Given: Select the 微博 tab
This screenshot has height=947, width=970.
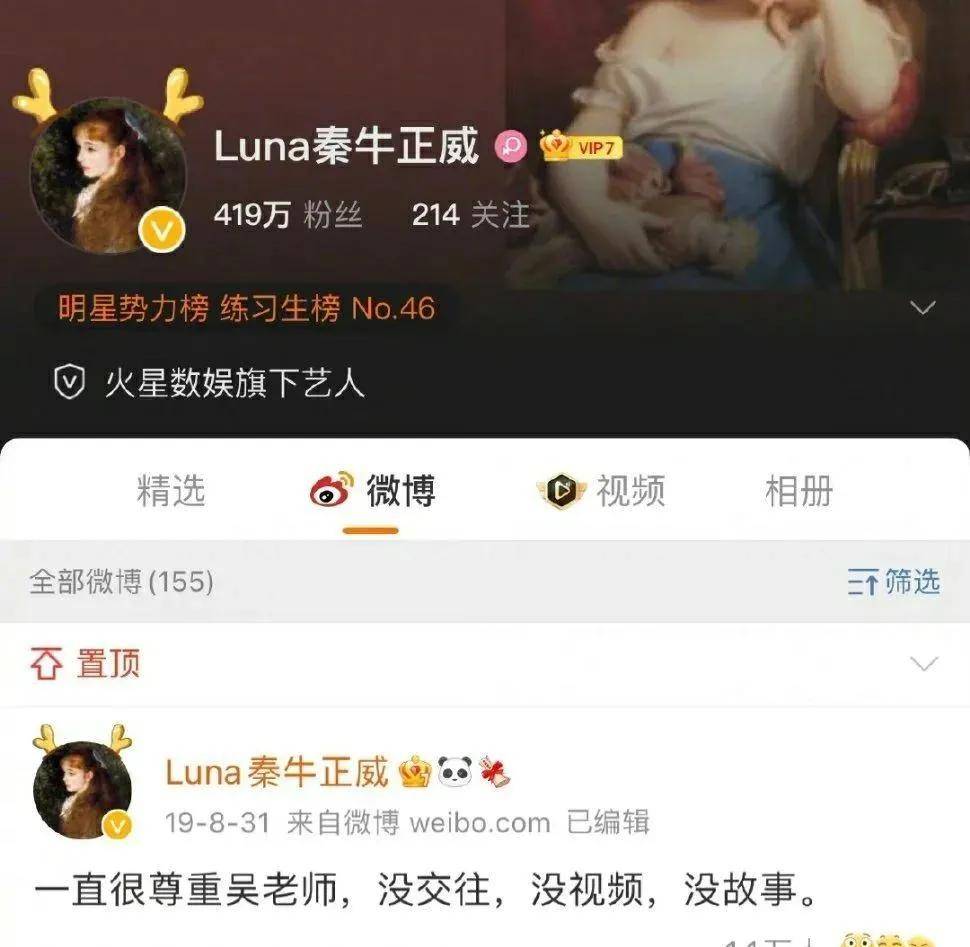Looking at the screenshot, I should click(373, 491).
